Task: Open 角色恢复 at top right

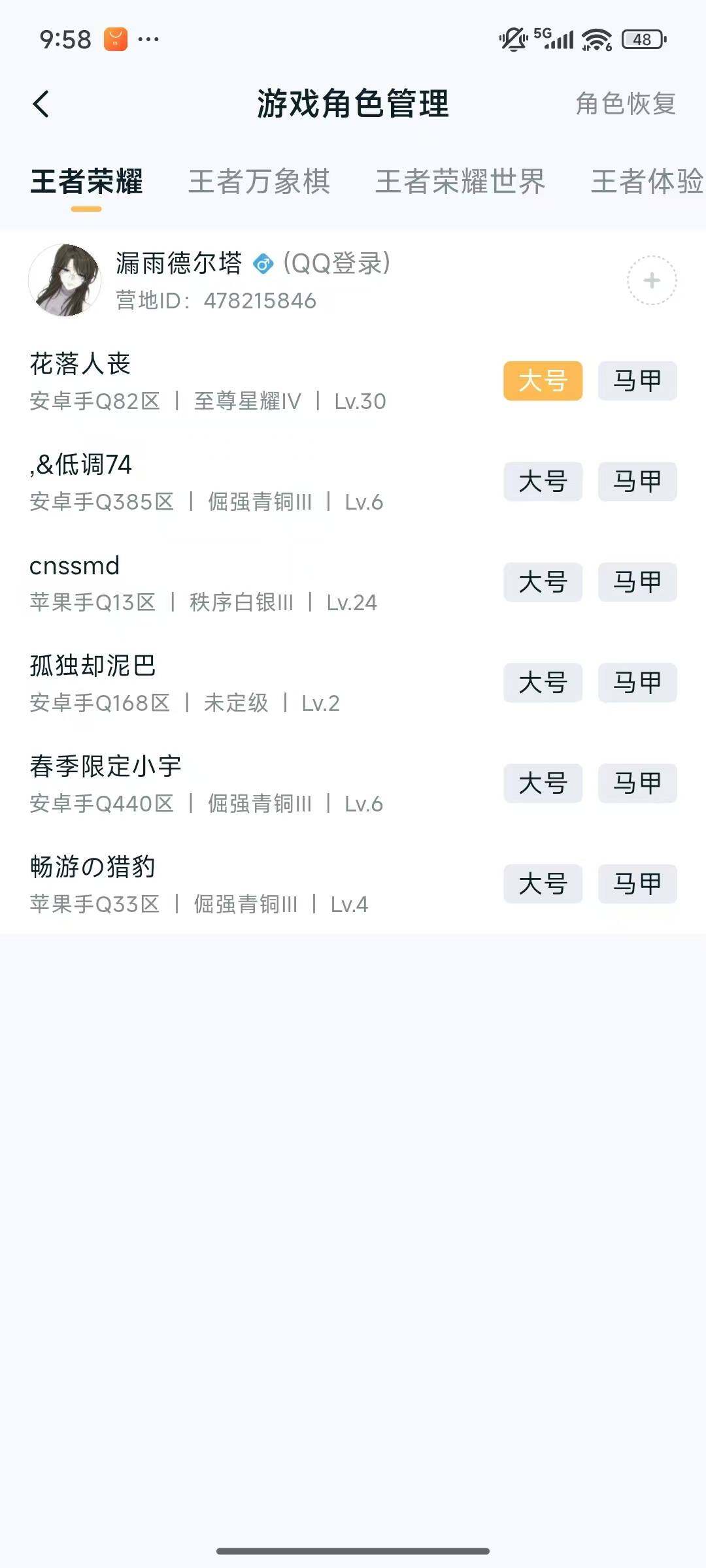Action: click(625, 103)
